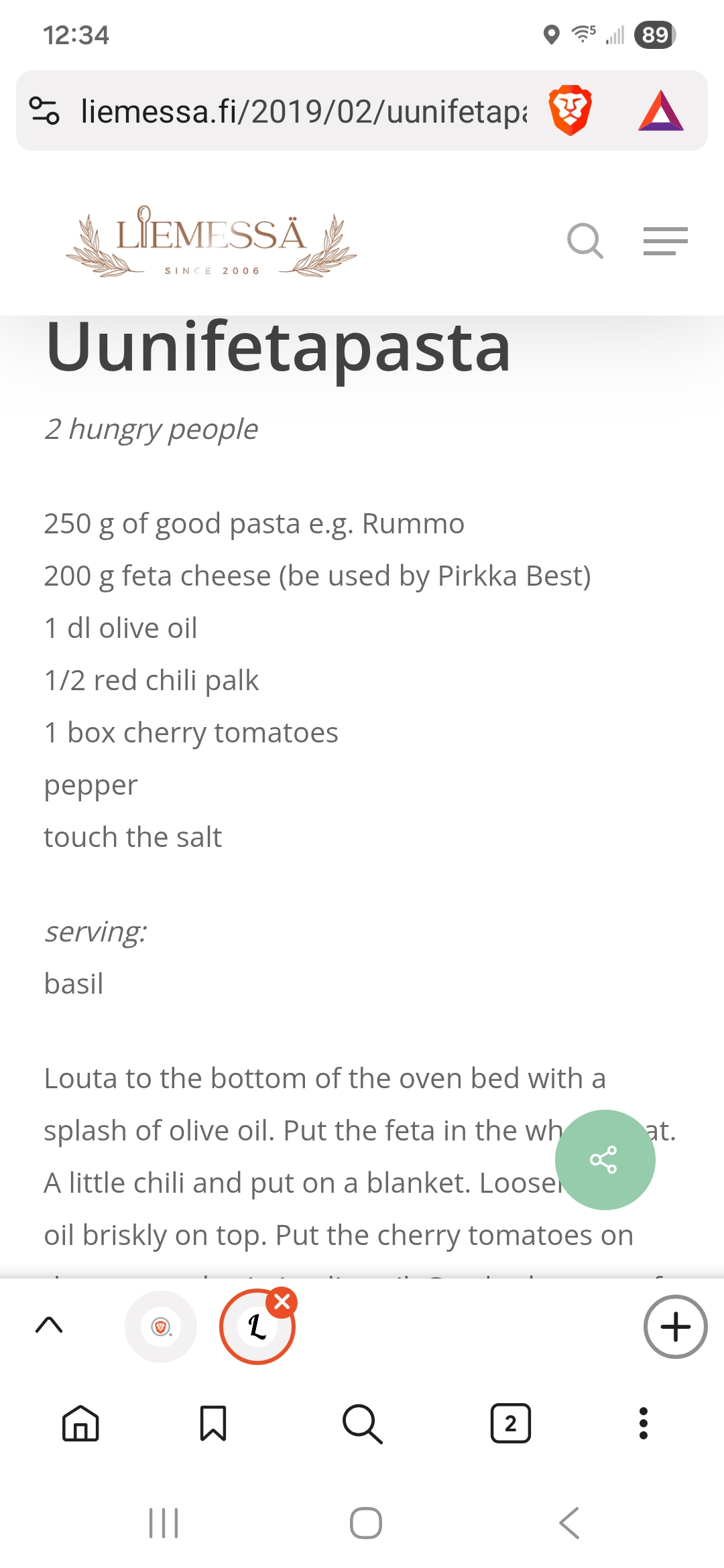Go back using the system back button
Viewport: 724px width, 1568px height.
pyautogui.click(x=569, y=1523)
